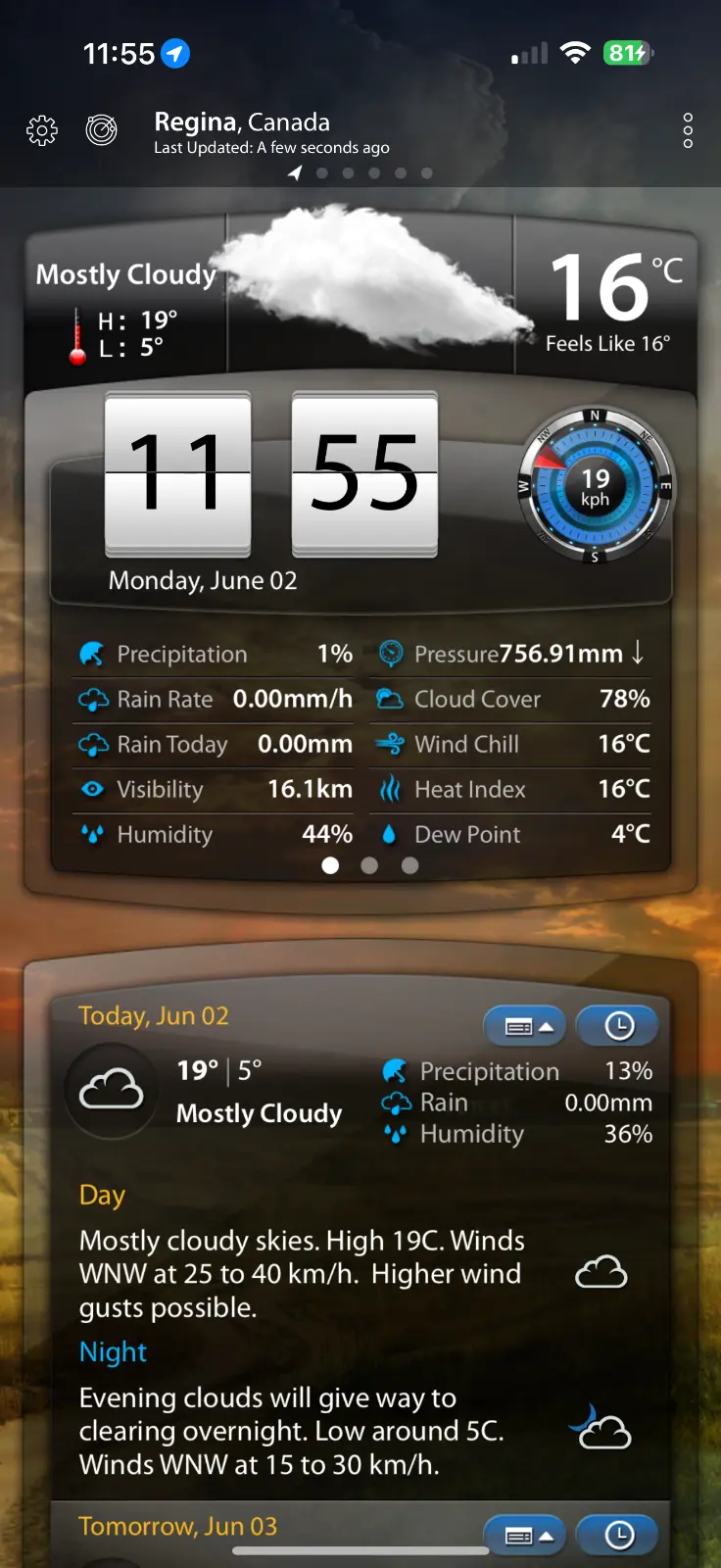This screenshot has width=721, height=1568.
Task: View hourly forecast for Today, Jun 02
Action: tap(617, 1026)
